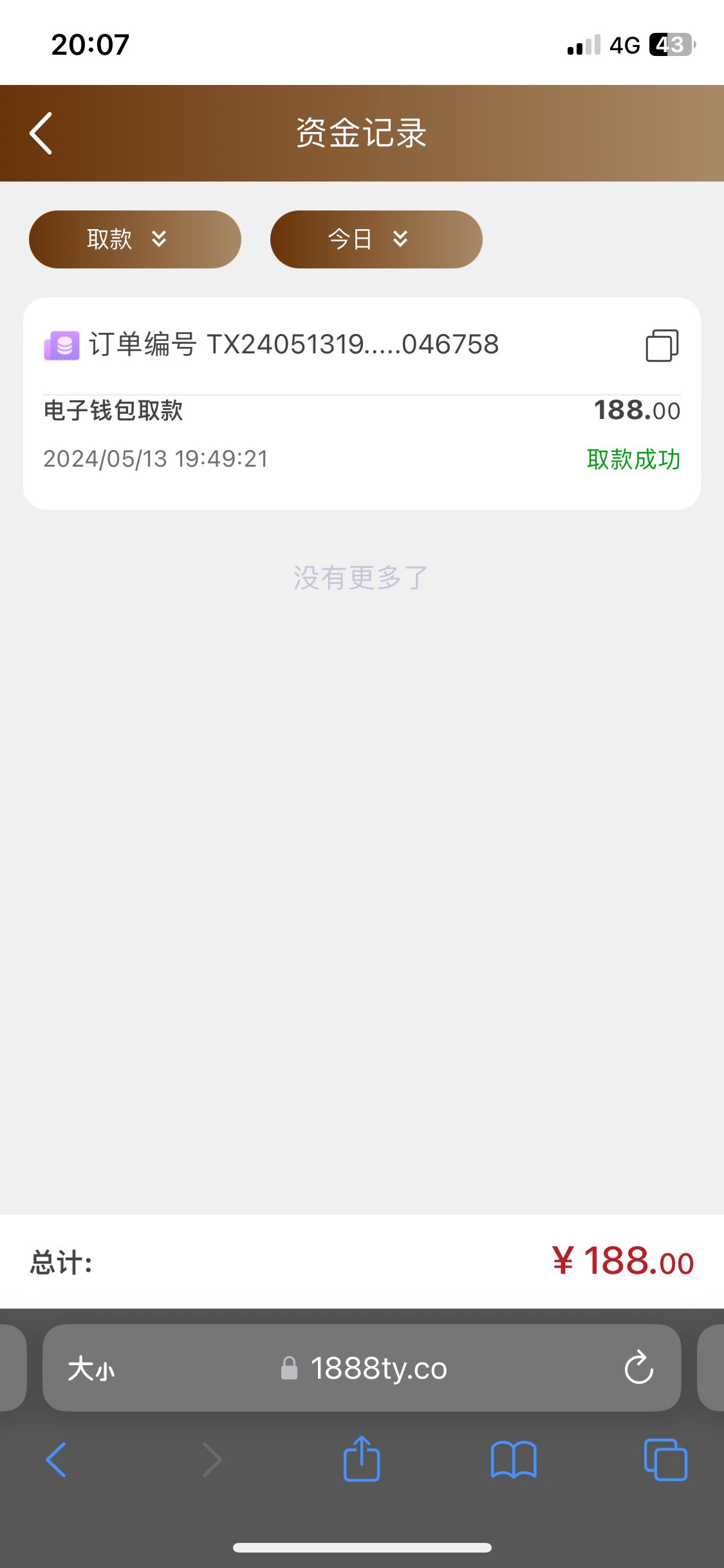Navigate back in Safari browser

[x=57, y=1460]
